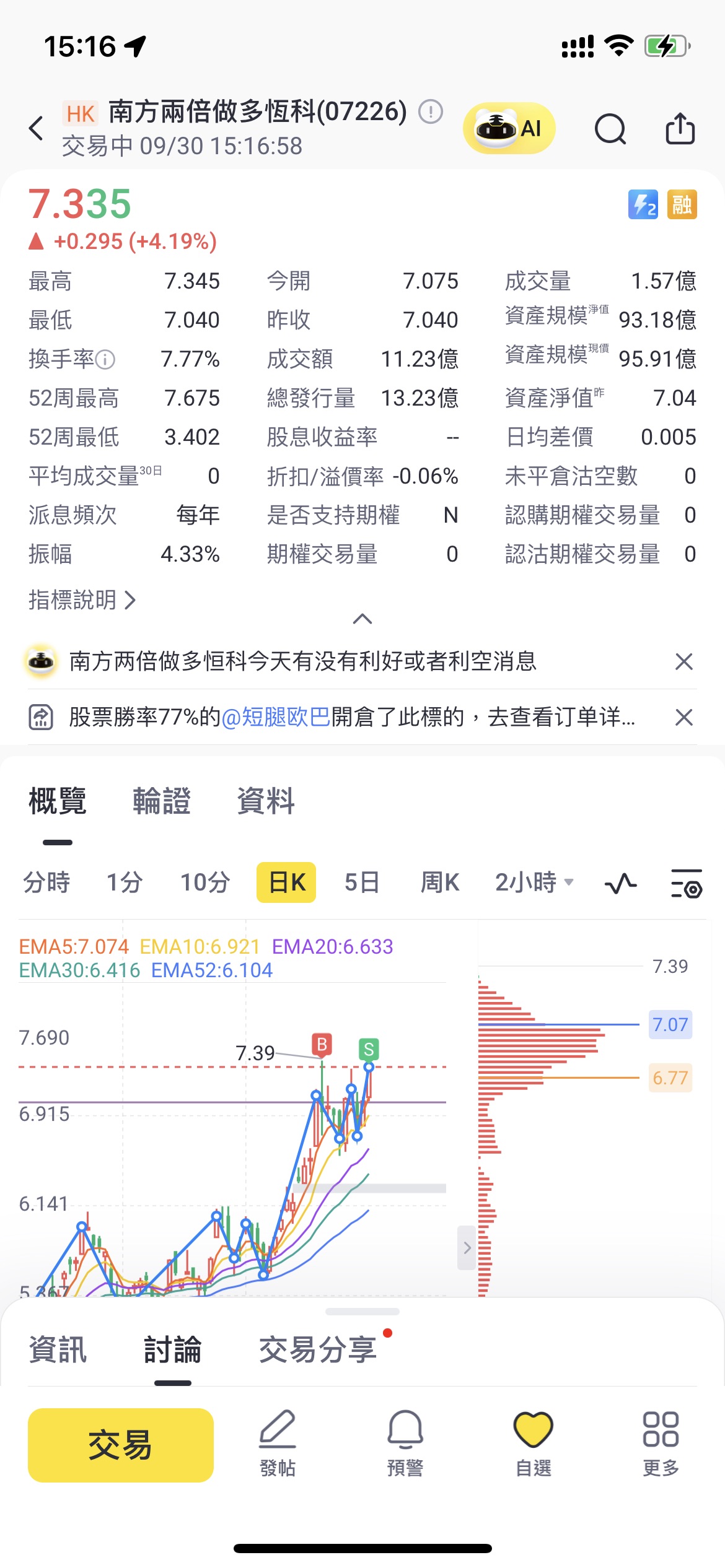Screen dimensions: 725x1568
Task: Open the 2小時 period dropdown
Action: (x=534, y=882)
